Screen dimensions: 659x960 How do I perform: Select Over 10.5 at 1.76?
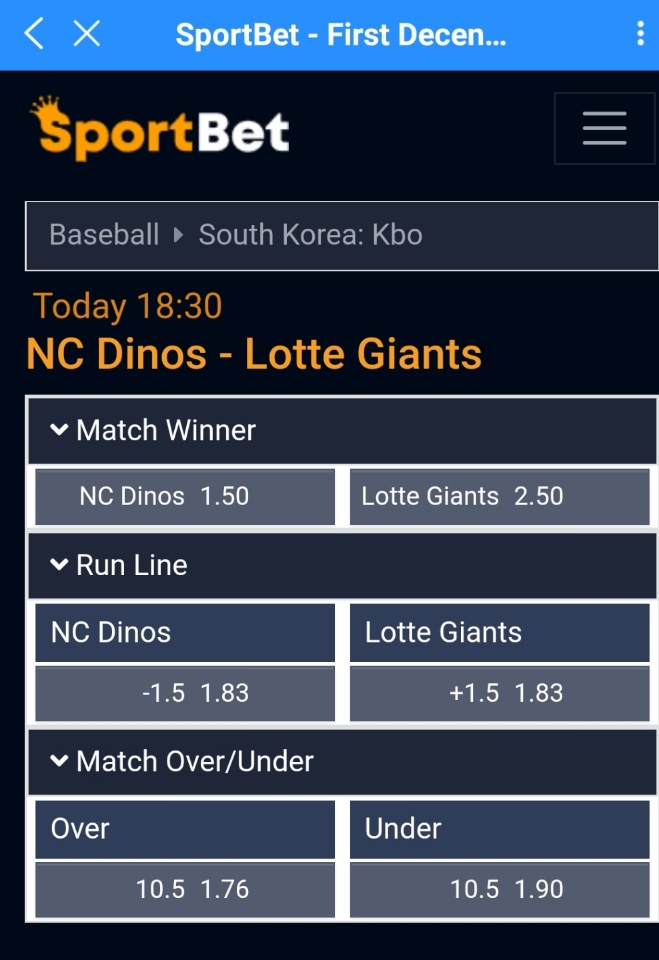pyautogui.click(x=185, y=889)
